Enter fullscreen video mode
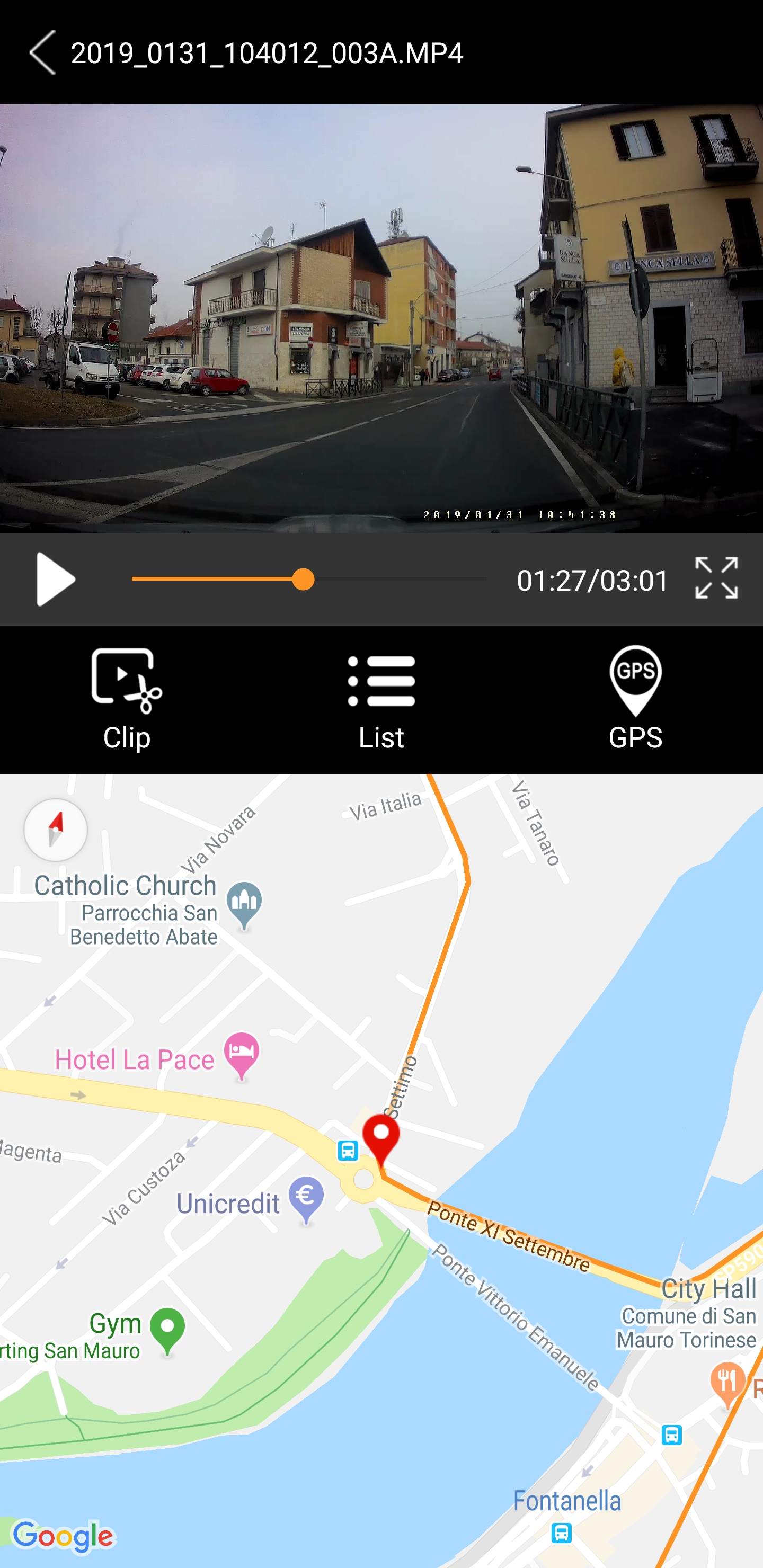763x1568 pixels. pos(716,577)
